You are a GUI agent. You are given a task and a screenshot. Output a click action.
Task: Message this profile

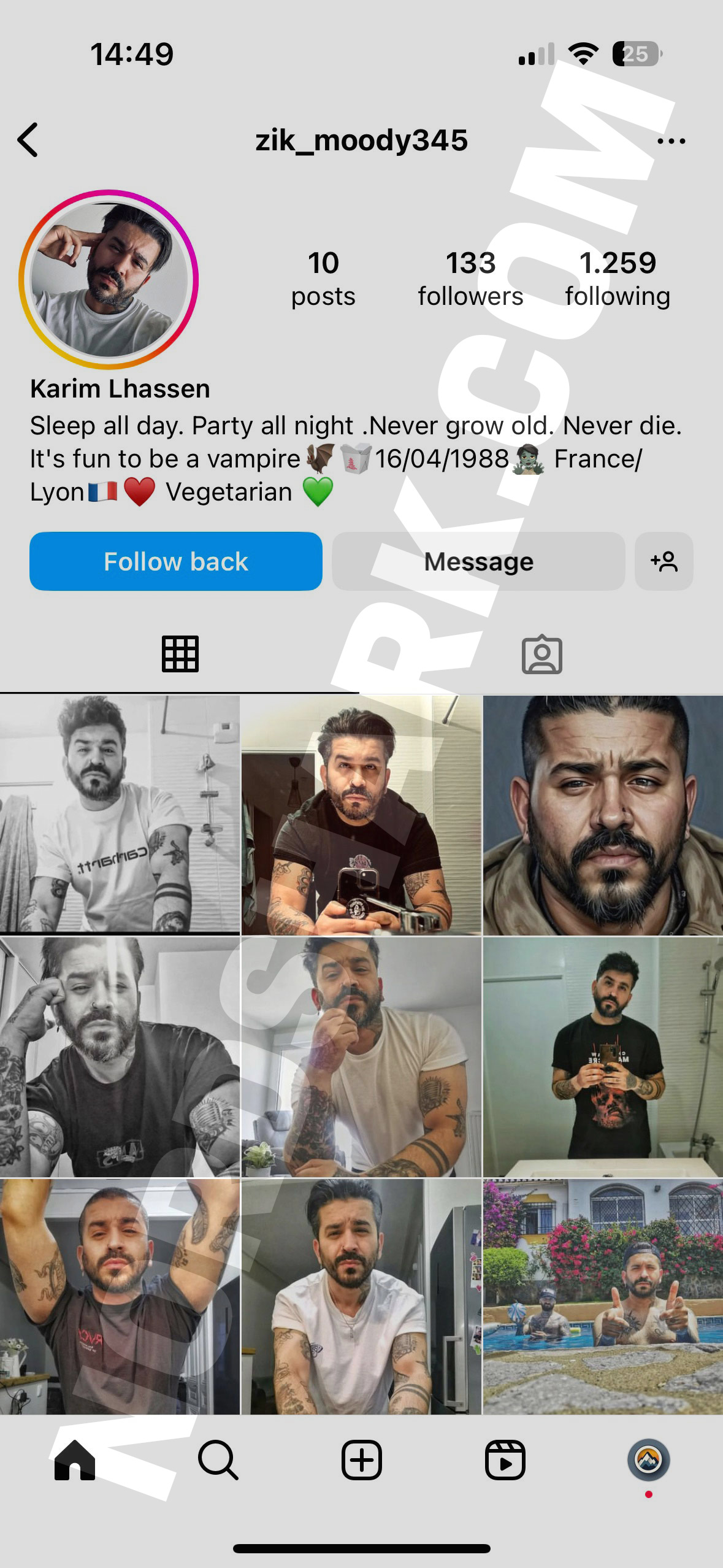point(478,561)
